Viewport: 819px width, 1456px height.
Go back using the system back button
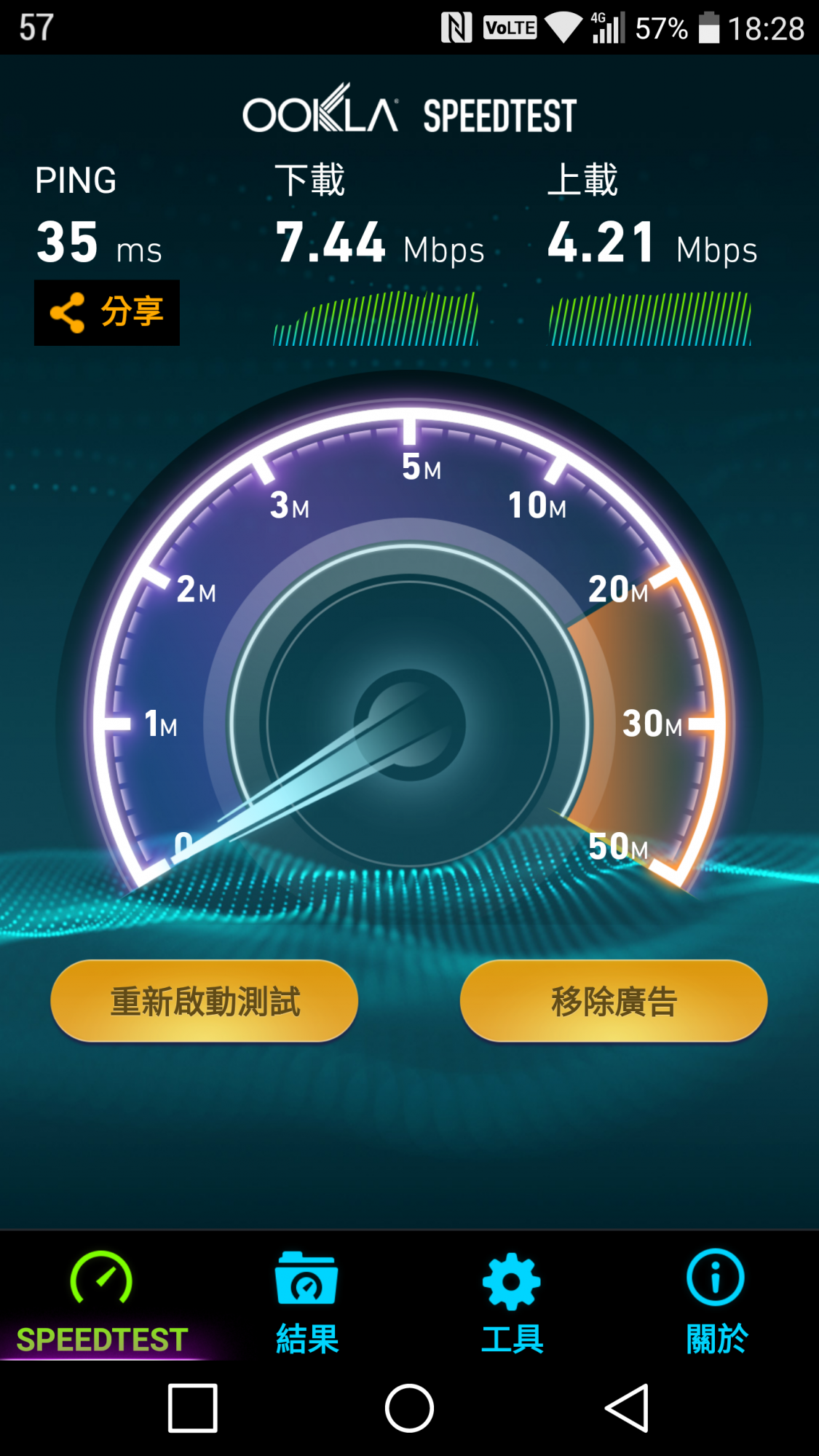(x=627, y=1408)
